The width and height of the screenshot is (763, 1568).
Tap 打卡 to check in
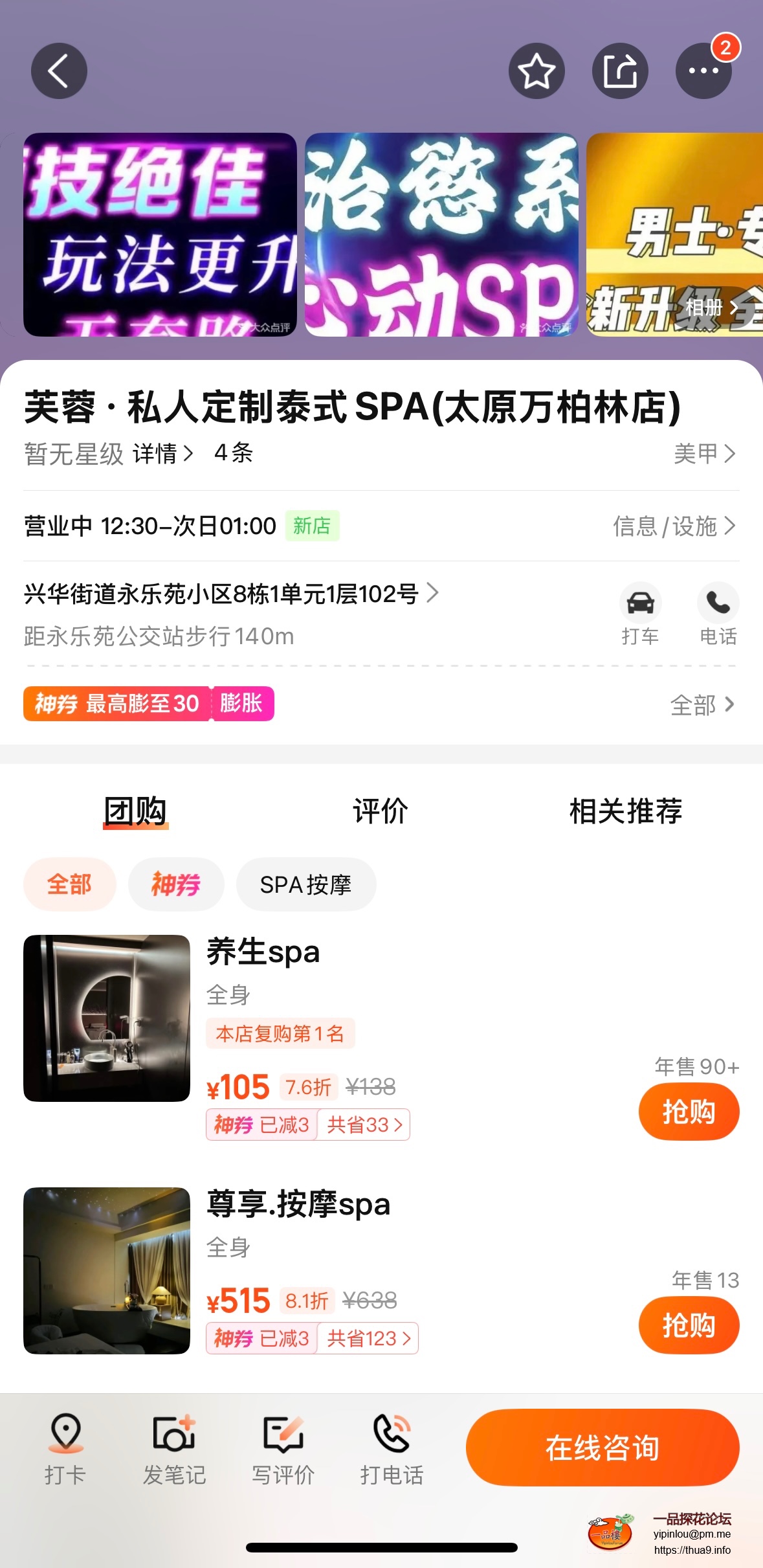point(65,1450)
